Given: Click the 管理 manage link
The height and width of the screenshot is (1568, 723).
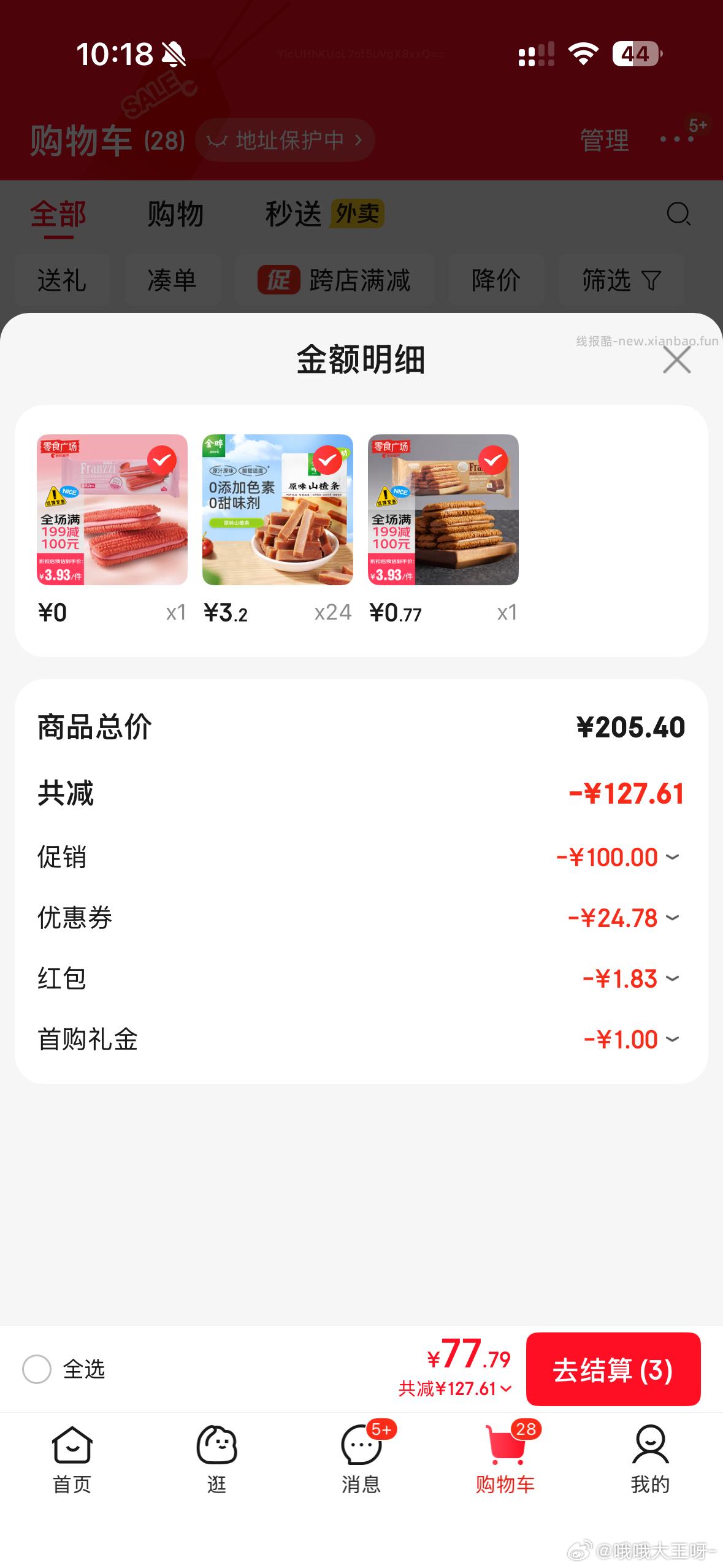Looking at the screenshot, I should coord(603,140).
